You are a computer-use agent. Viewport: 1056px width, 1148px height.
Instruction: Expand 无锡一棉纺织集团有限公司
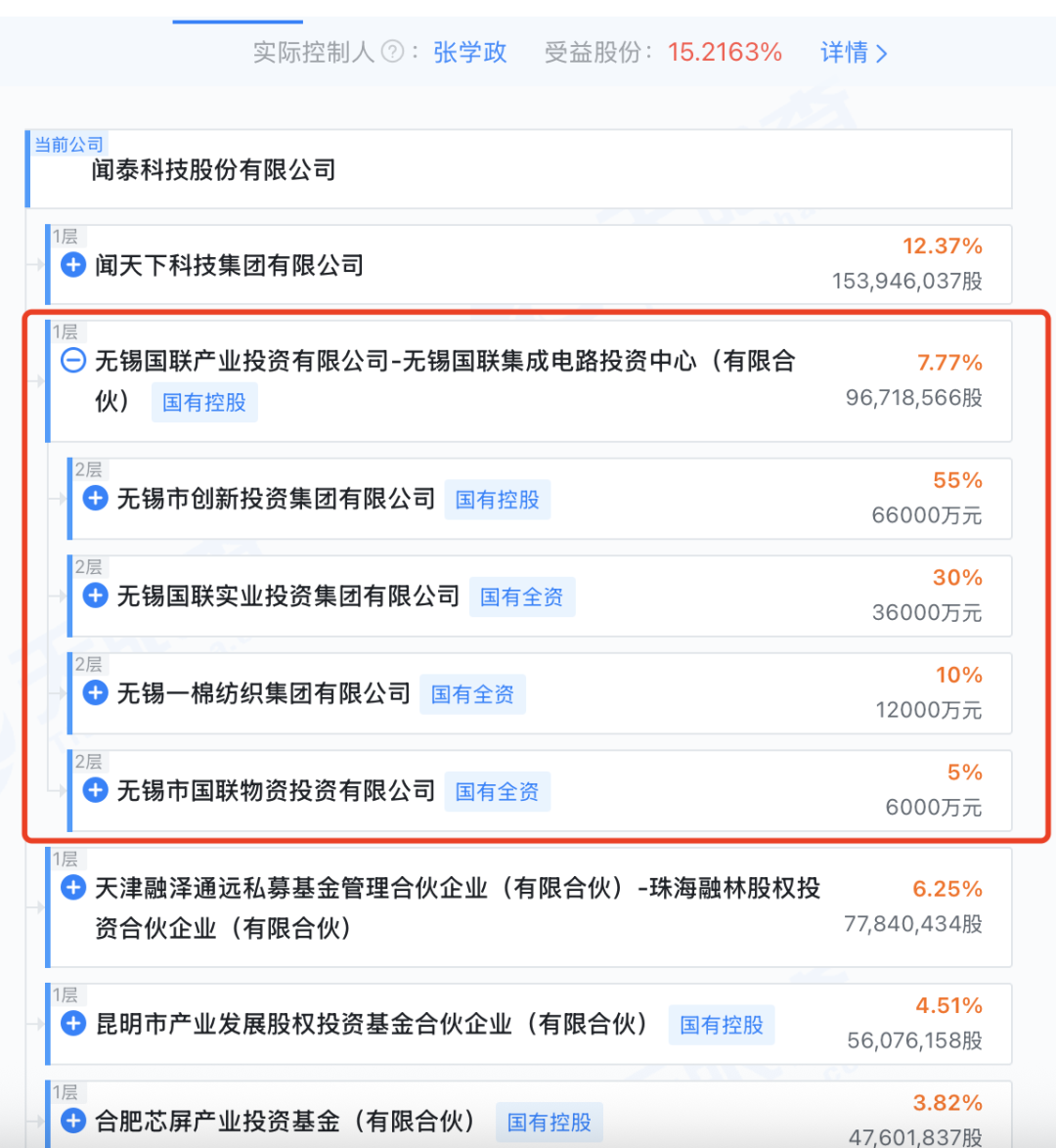pos(95,693)
